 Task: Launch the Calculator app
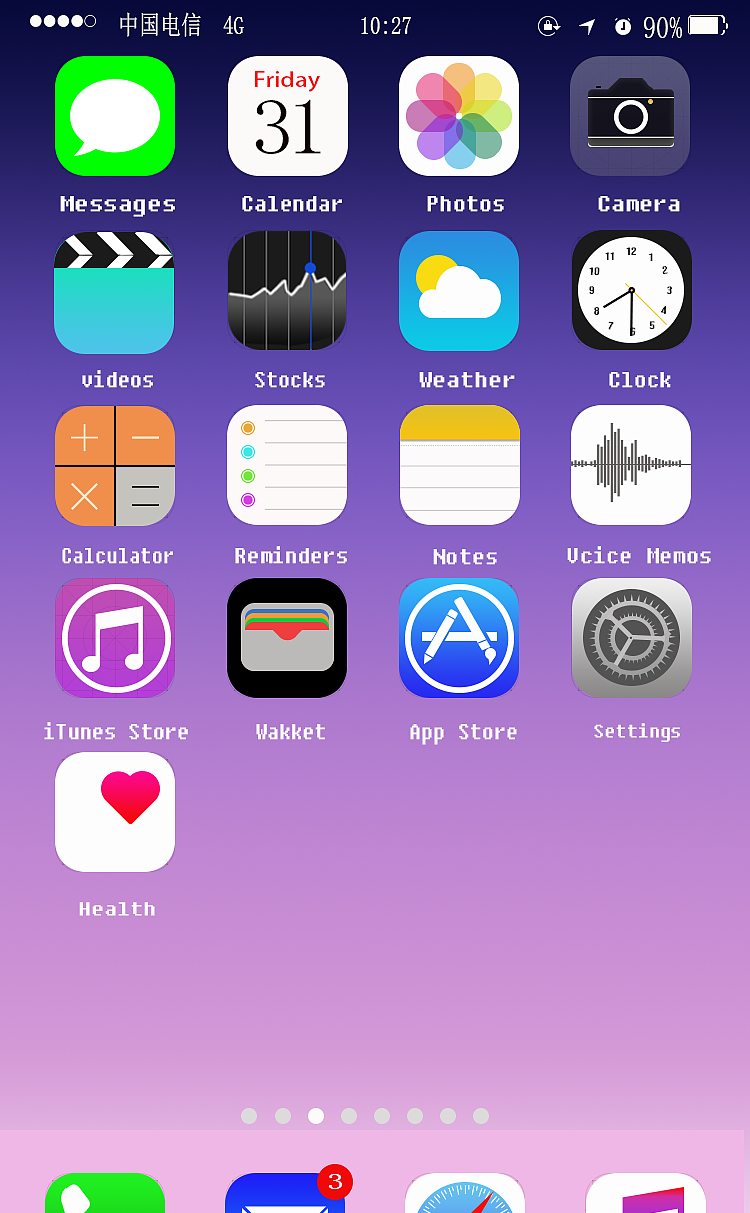click(115, 465)
